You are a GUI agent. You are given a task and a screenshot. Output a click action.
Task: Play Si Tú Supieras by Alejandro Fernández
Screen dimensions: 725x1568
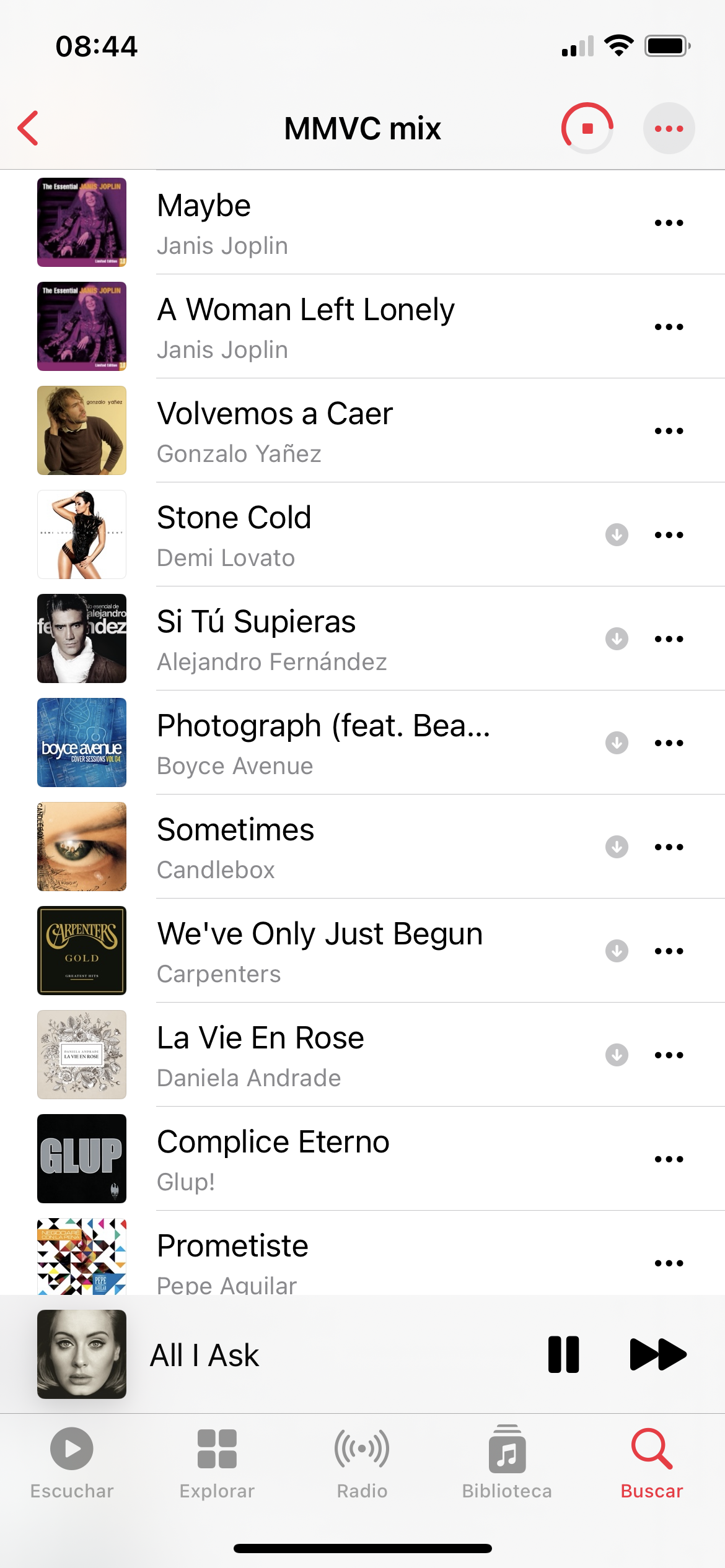pos(310,638)
